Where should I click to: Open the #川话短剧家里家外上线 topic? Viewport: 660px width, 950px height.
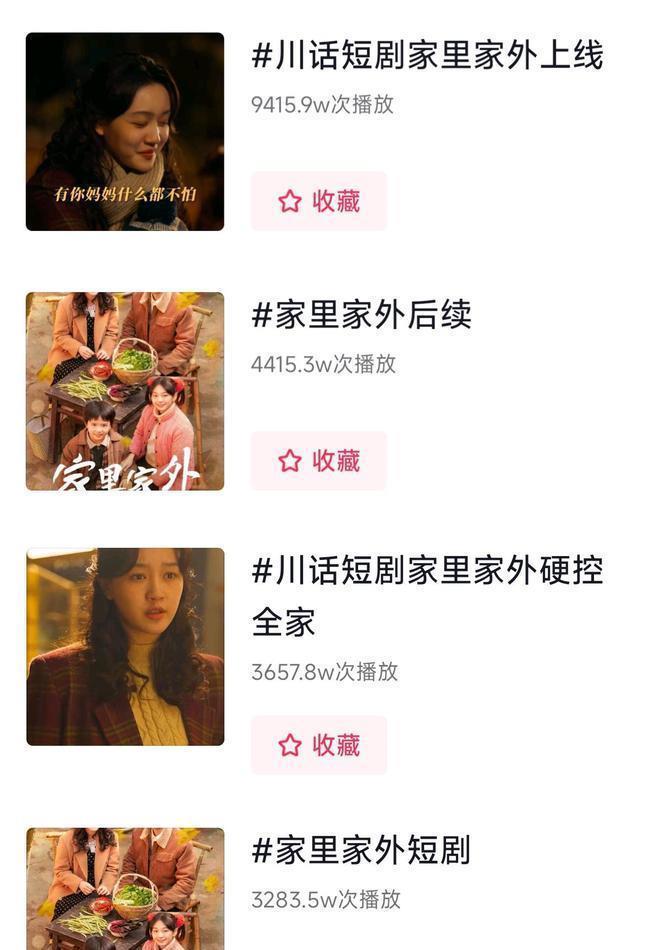point(427,56)
